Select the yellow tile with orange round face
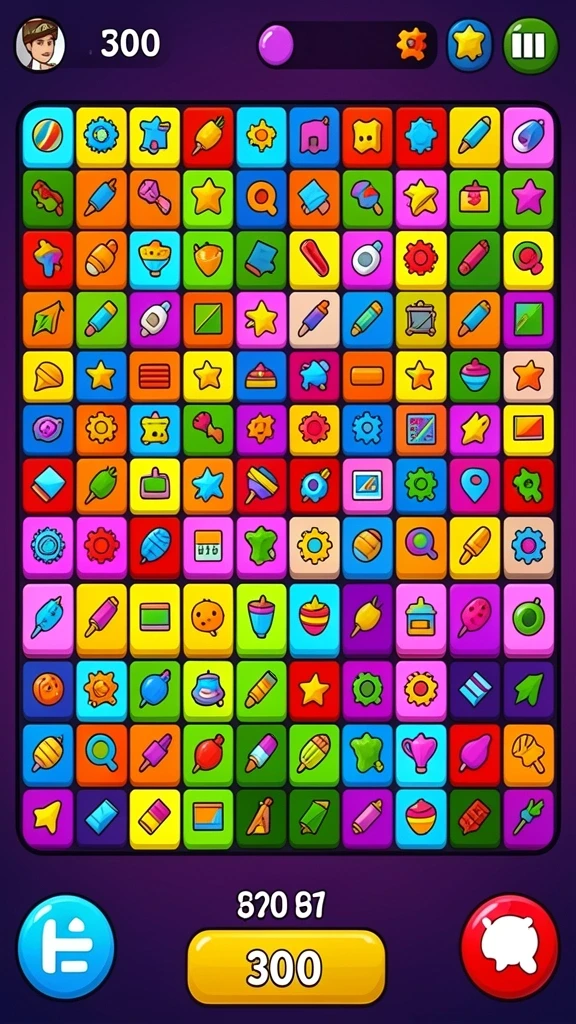 click(x=208, y=618)
